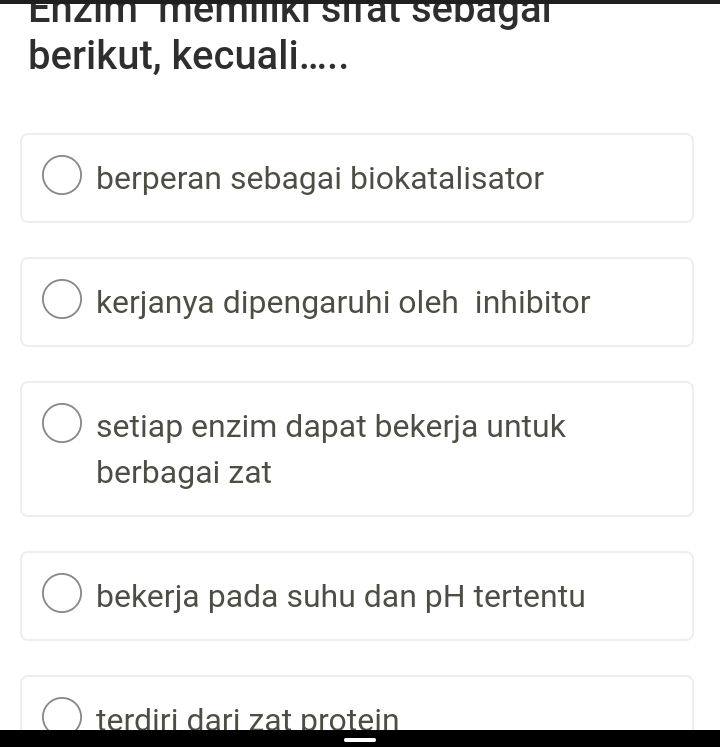Screen dimensions: 720x747
Task: Select the radio button for 'terdiri dari zat protein'
Action: (62, 714)
